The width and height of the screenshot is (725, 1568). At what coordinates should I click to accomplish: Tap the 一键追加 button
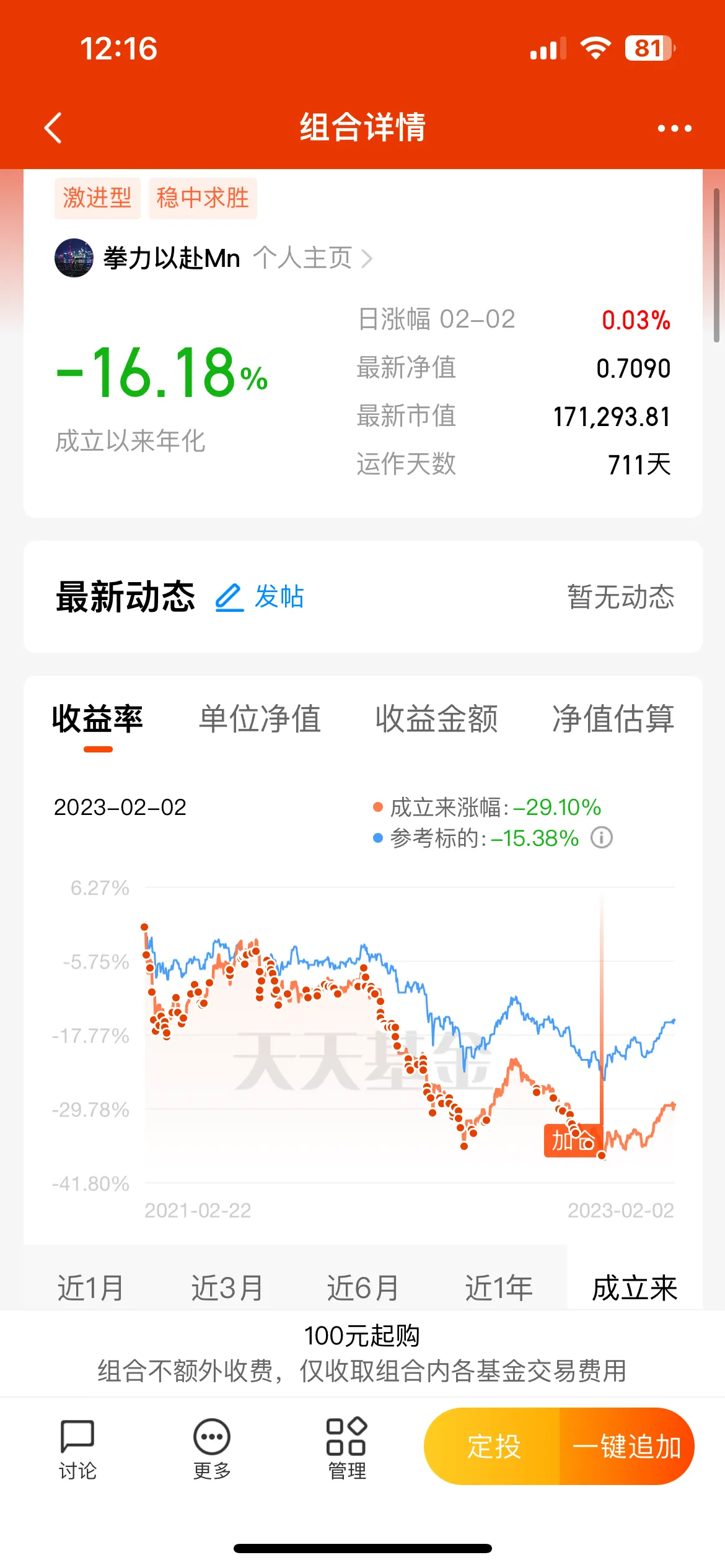coord(626,1447)
